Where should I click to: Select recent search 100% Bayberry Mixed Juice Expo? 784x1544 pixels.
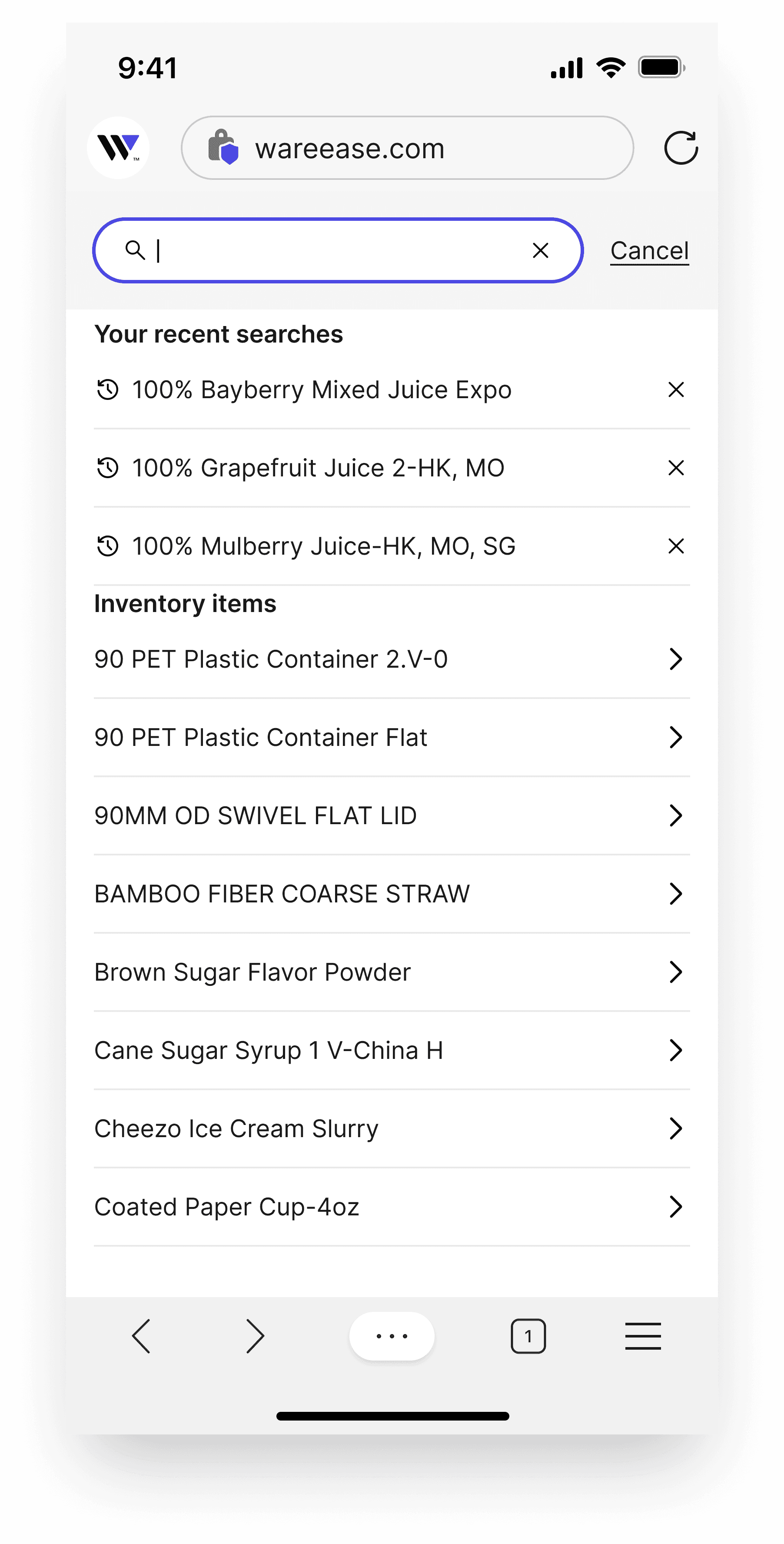point(322,389)
